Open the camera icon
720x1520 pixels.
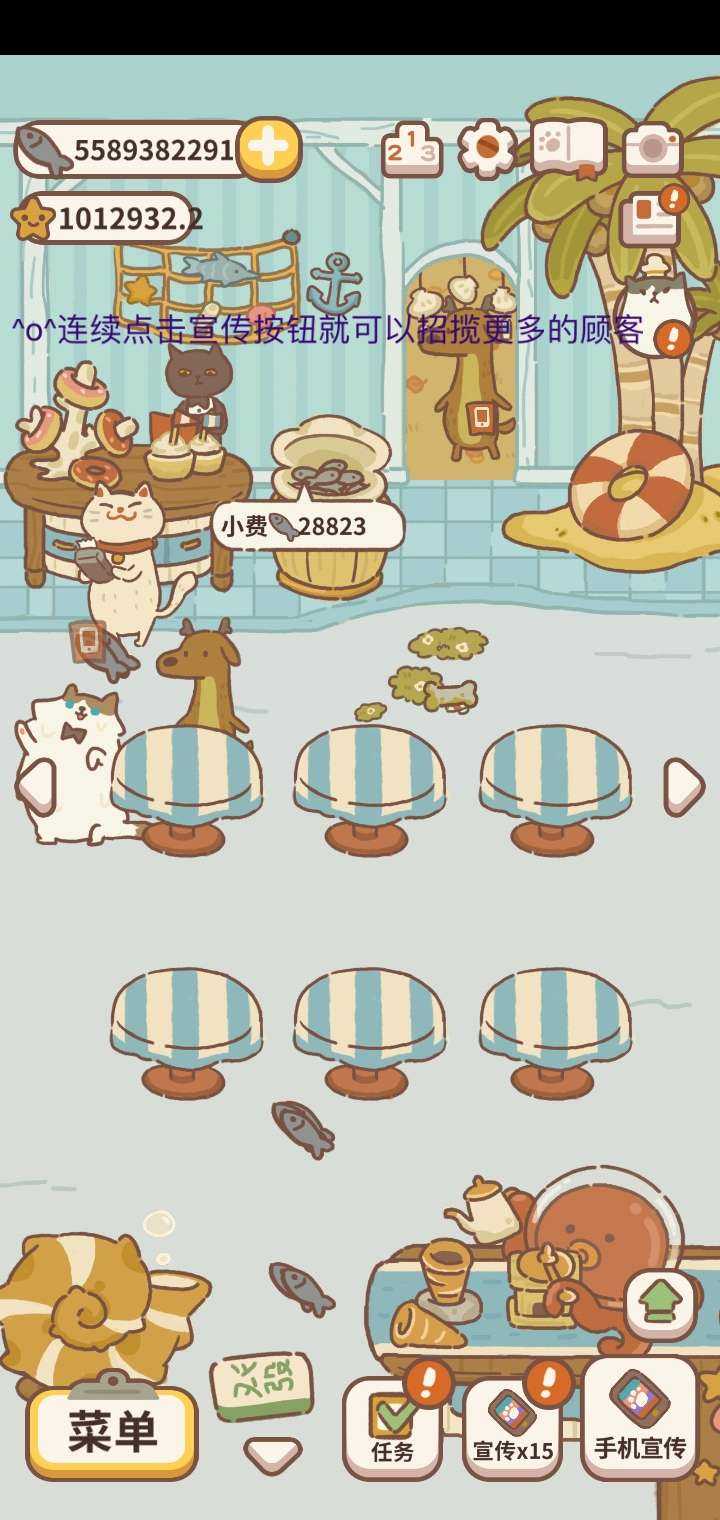tap(652, 149)
